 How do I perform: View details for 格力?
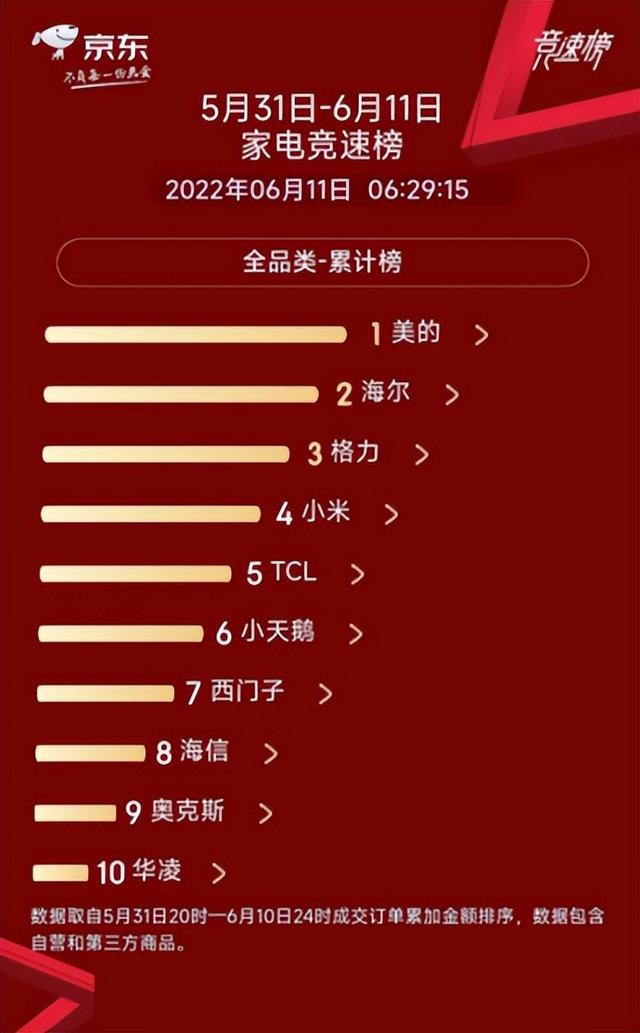[236, 454]
